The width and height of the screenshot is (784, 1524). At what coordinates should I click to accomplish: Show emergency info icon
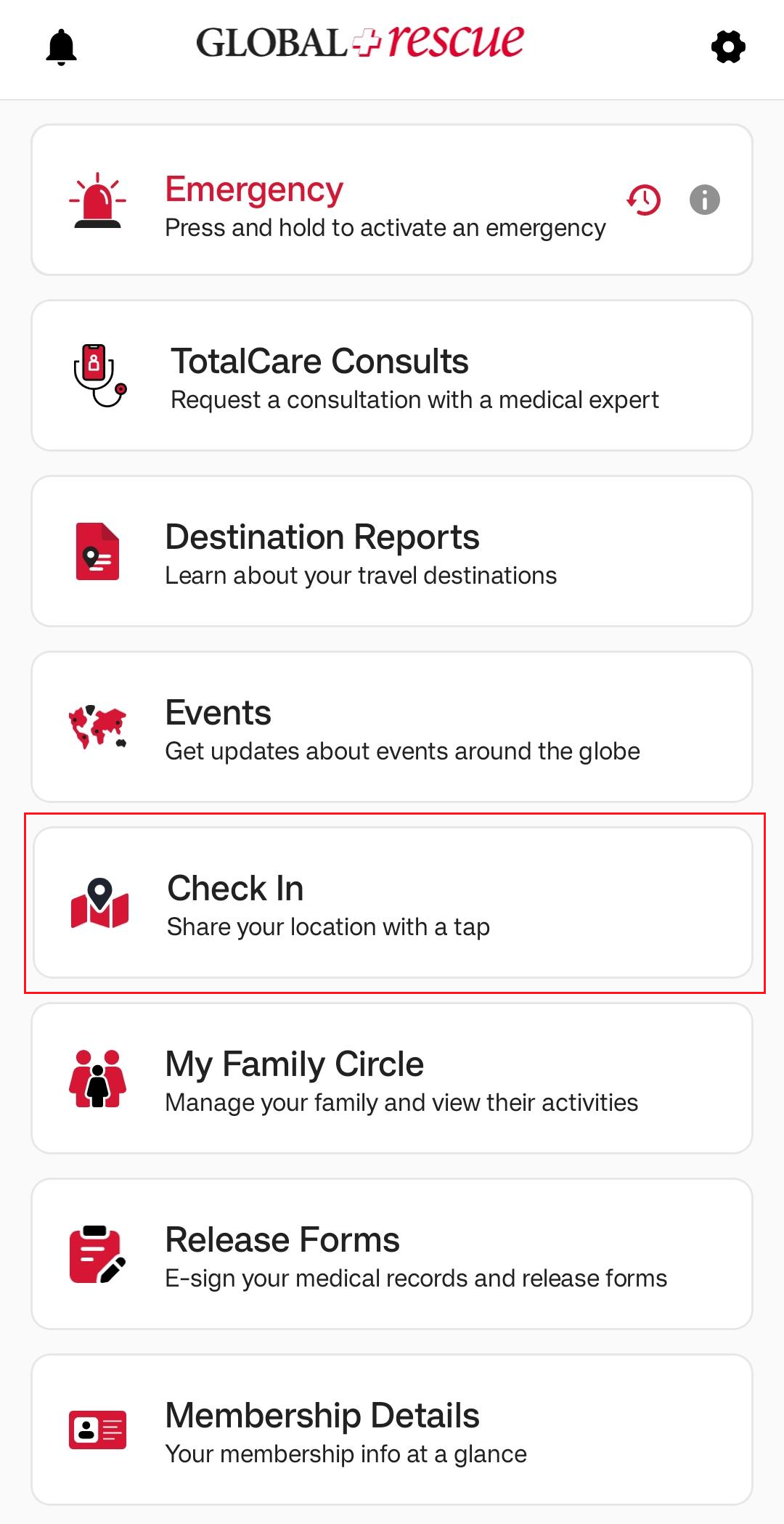tap(704, 200)
